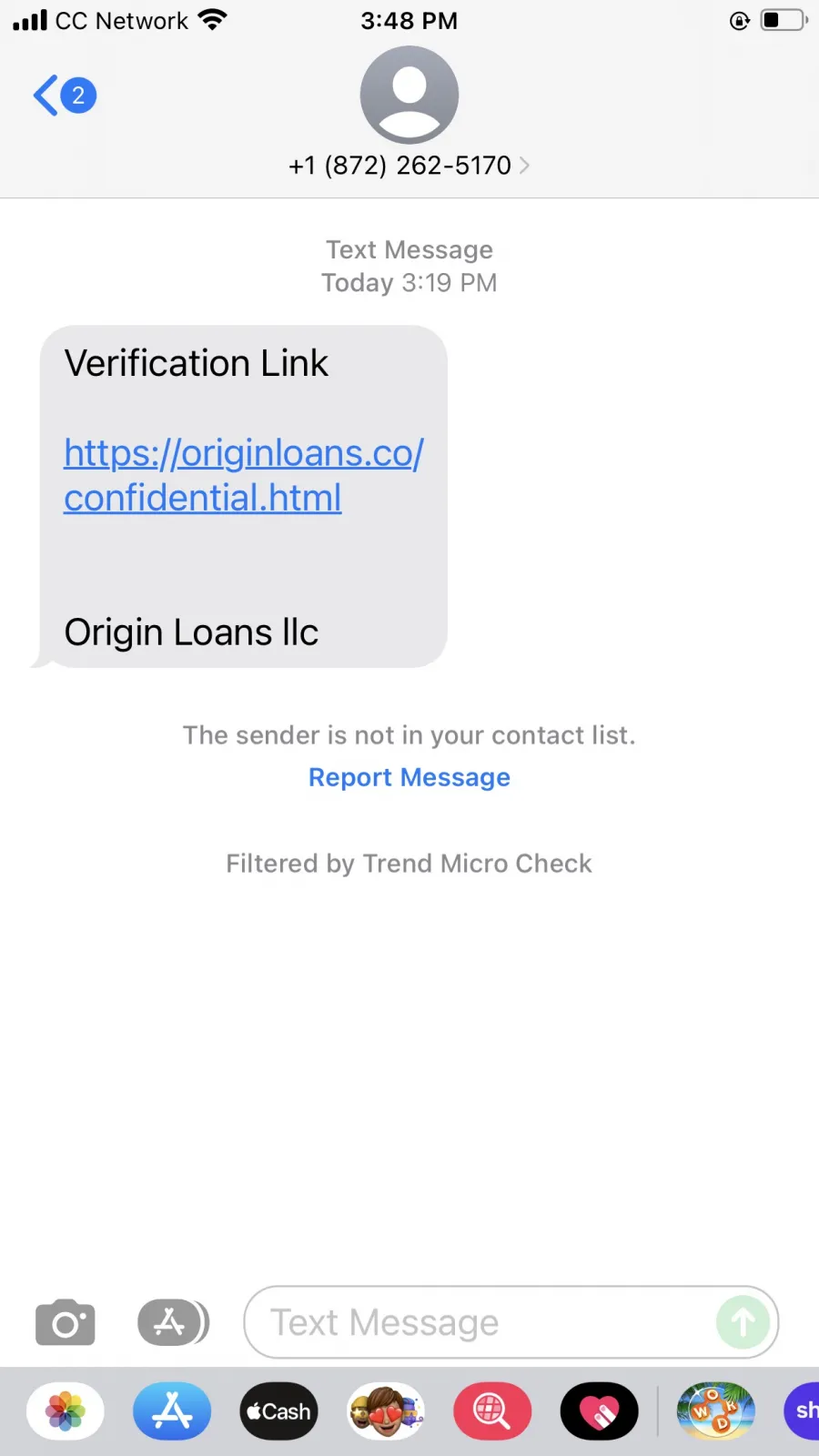819x1456 pixels.
Task: Open the Digital Touch heart app
Action: (x=599, y=1411)
